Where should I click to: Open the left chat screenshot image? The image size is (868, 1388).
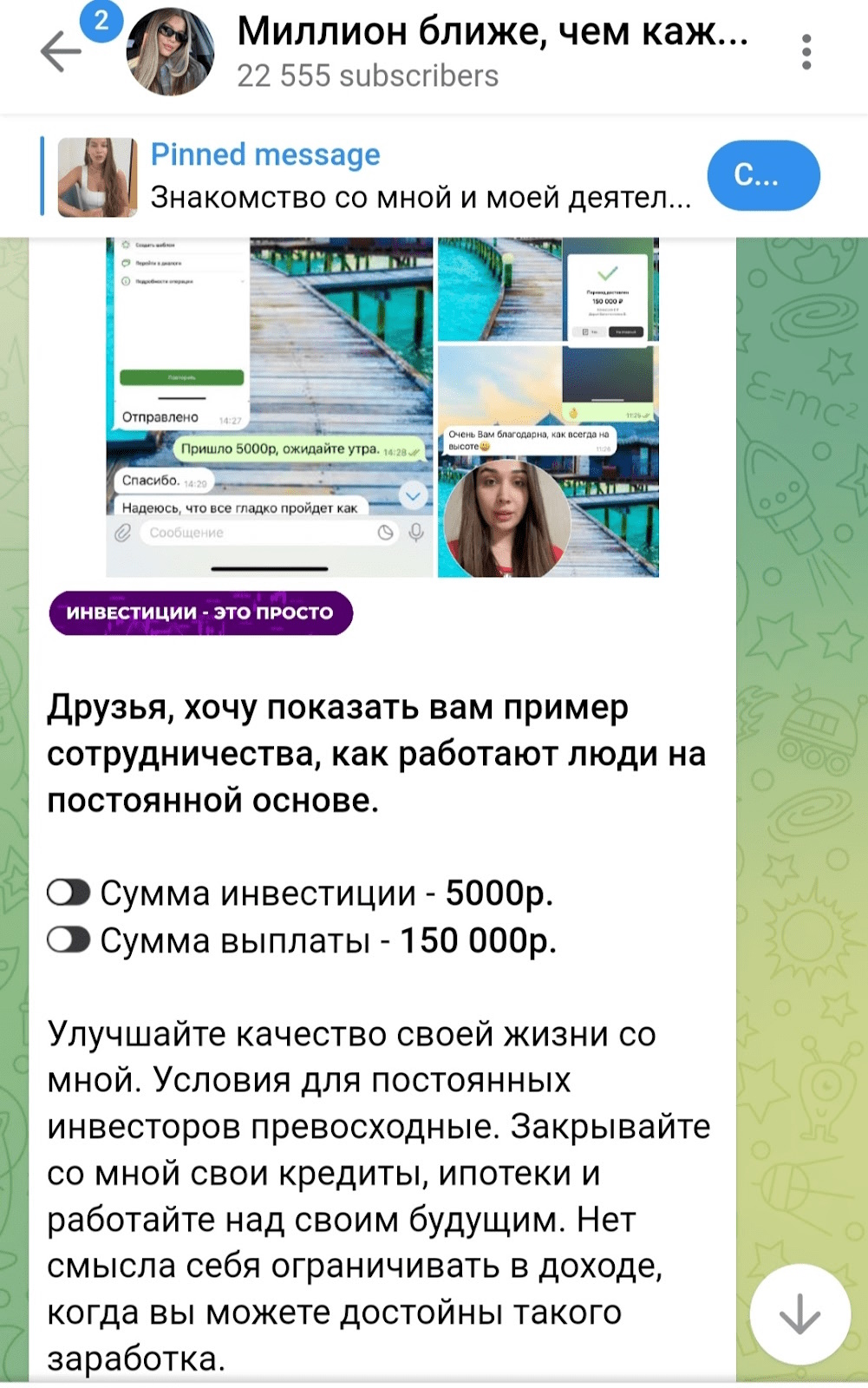point(270,406)
